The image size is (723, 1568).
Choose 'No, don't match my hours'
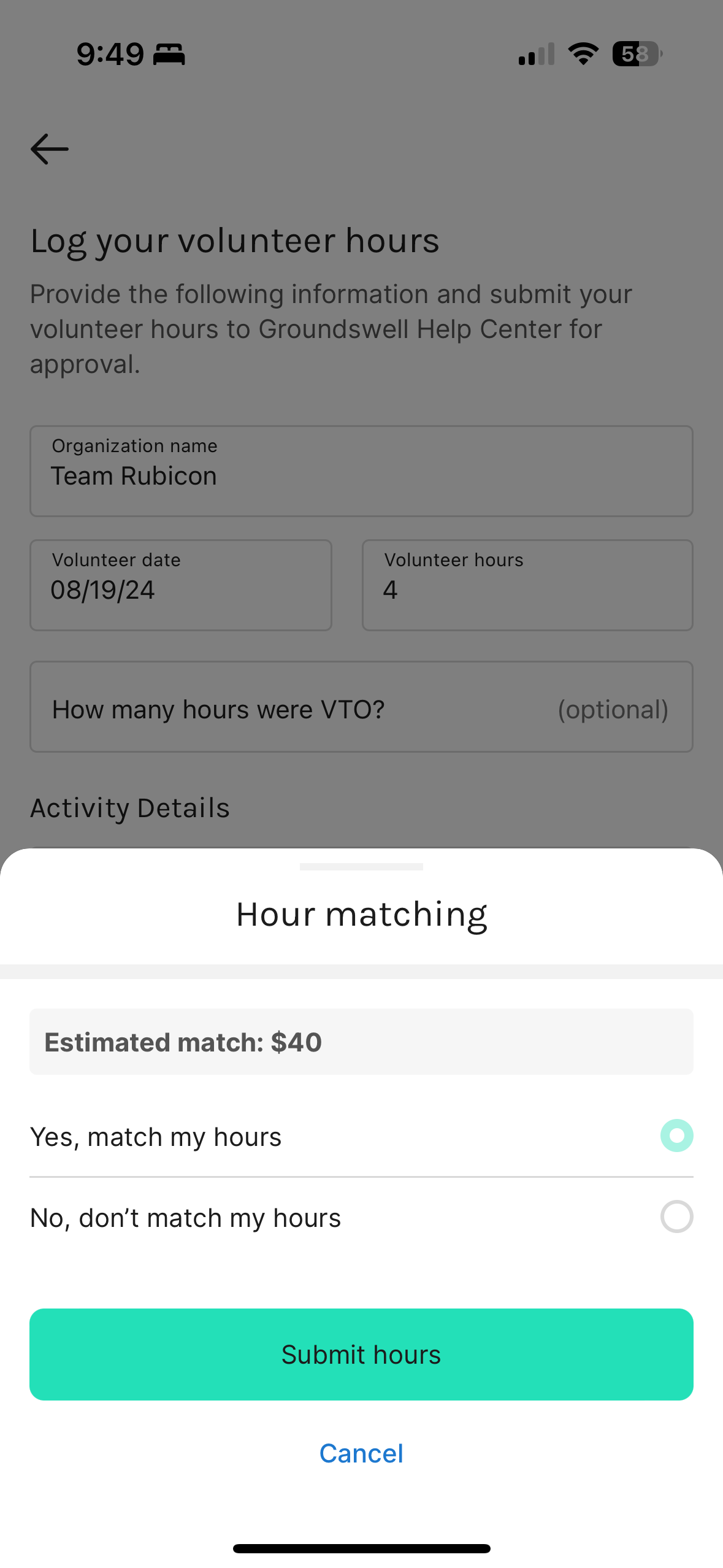coord(676,1216)
